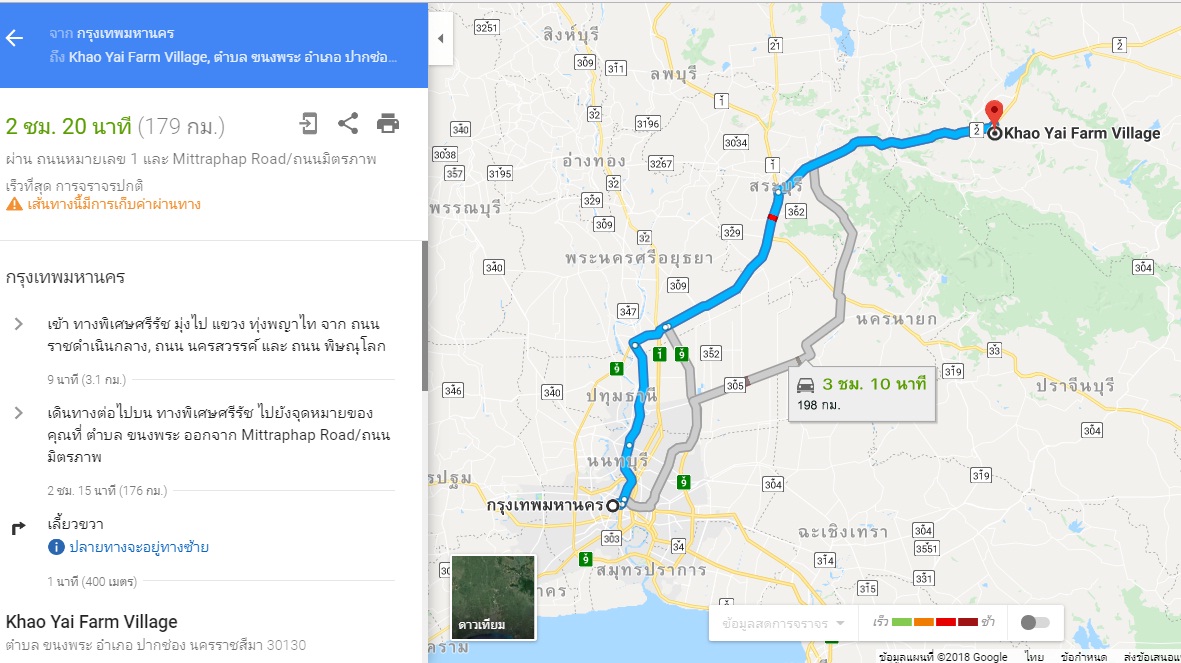This screenshot has height=663, width=1181.
Task: Share this route
Action: pos(347,124)
